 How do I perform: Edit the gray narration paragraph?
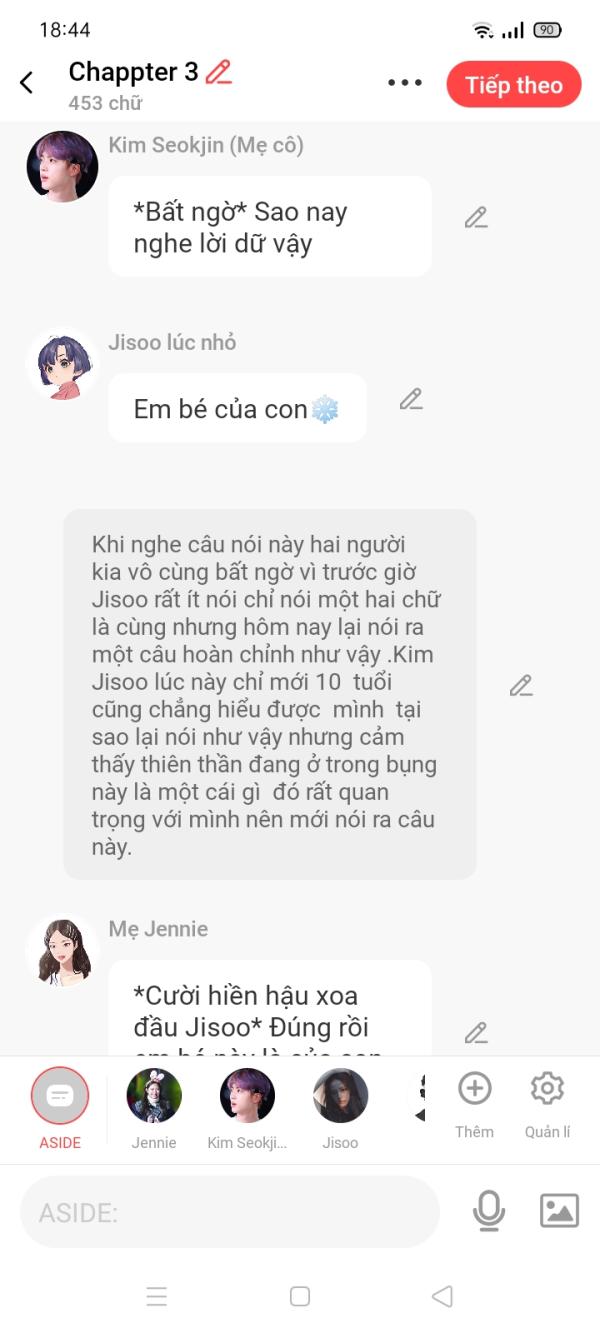pyautogui.click(x=521, y=686)
